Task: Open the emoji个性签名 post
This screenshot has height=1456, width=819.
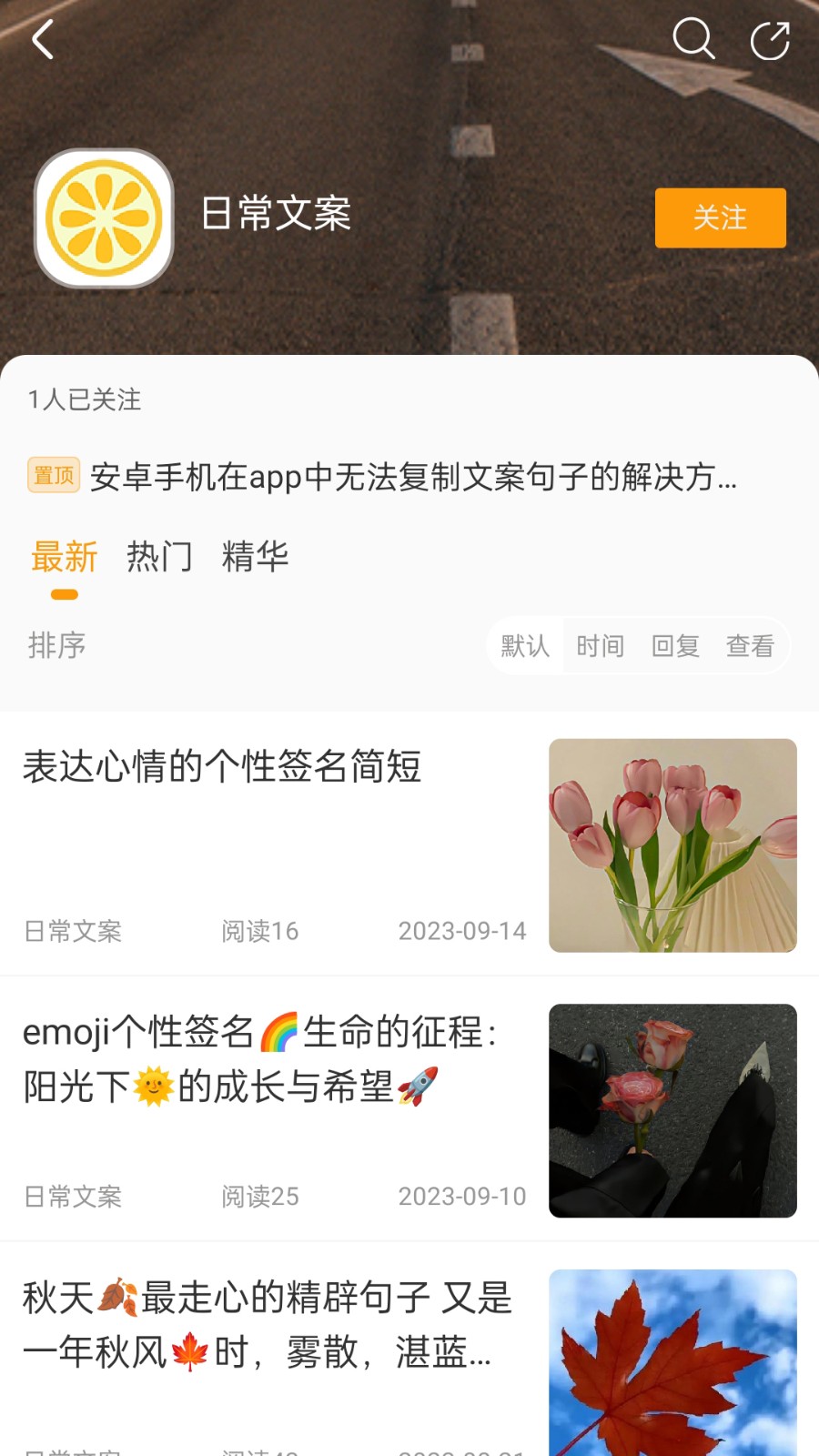Action: coord(260,1059)
